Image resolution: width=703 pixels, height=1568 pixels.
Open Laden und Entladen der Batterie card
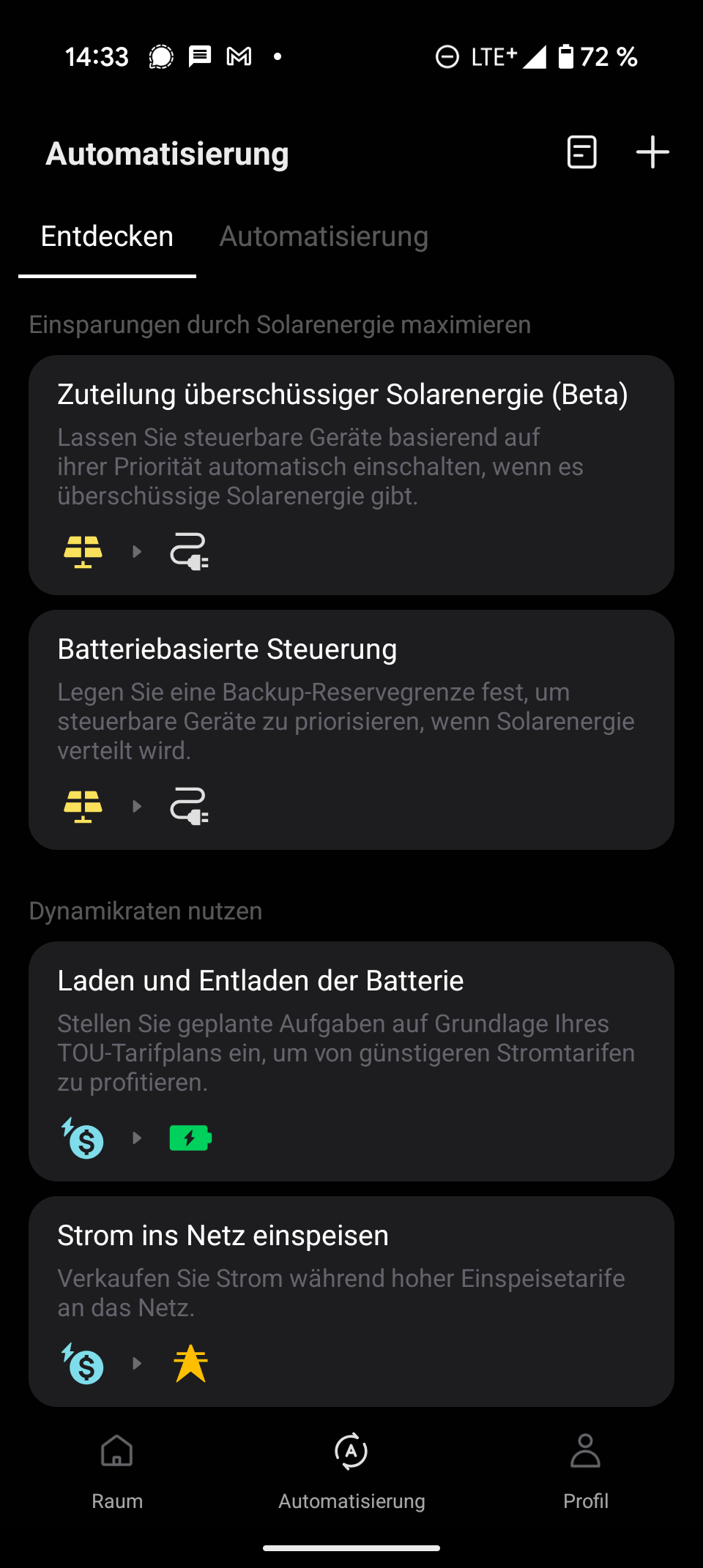point(351,1061)
